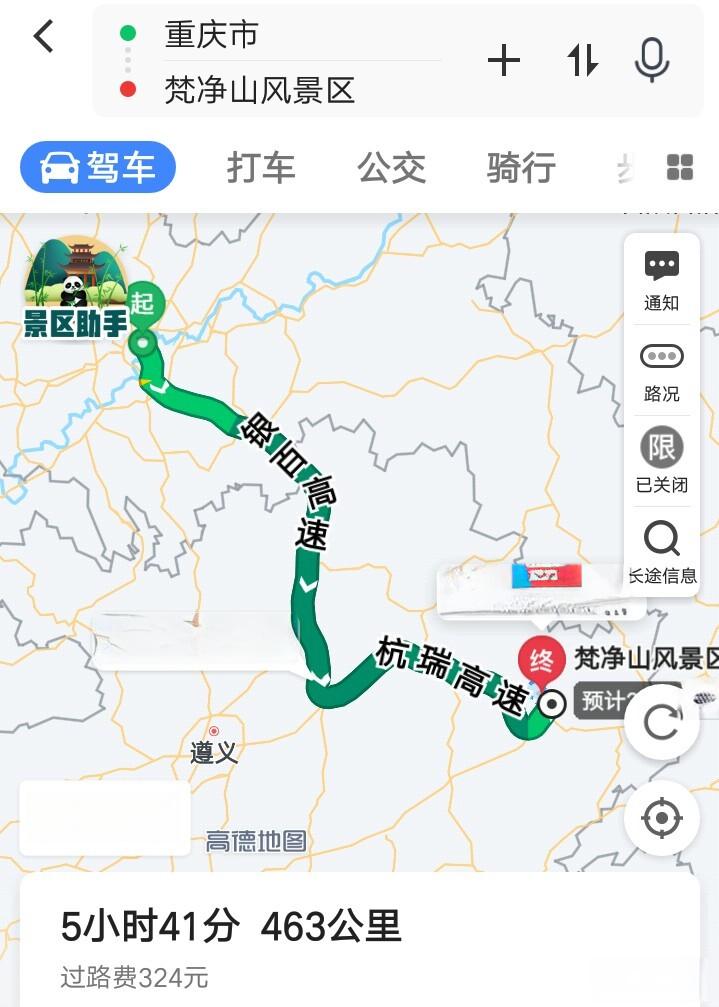Viewport: 719px width, 1007px height.
Task: Start voice input with the microphone
Action: coord(652,62)
